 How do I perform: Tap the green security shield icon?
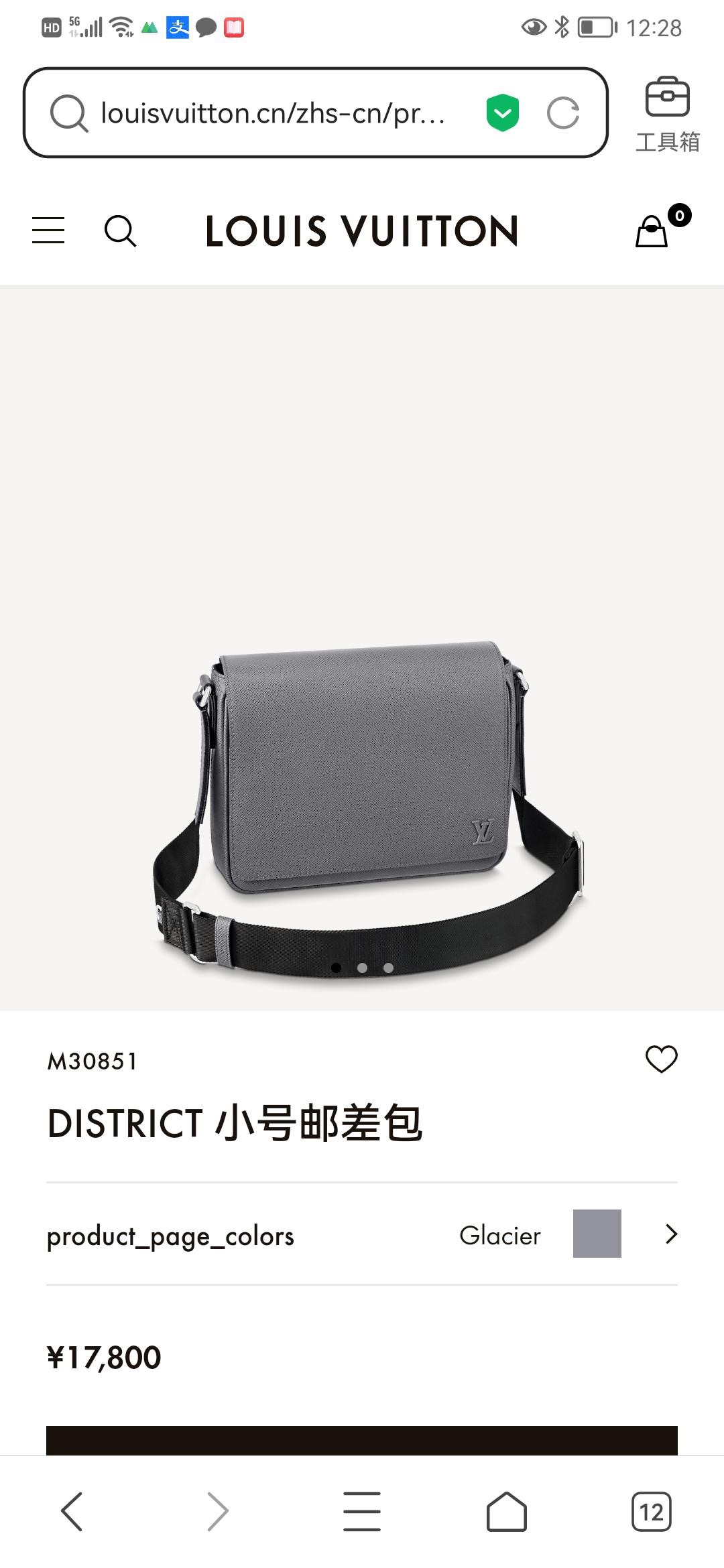[x=503, y=113]
